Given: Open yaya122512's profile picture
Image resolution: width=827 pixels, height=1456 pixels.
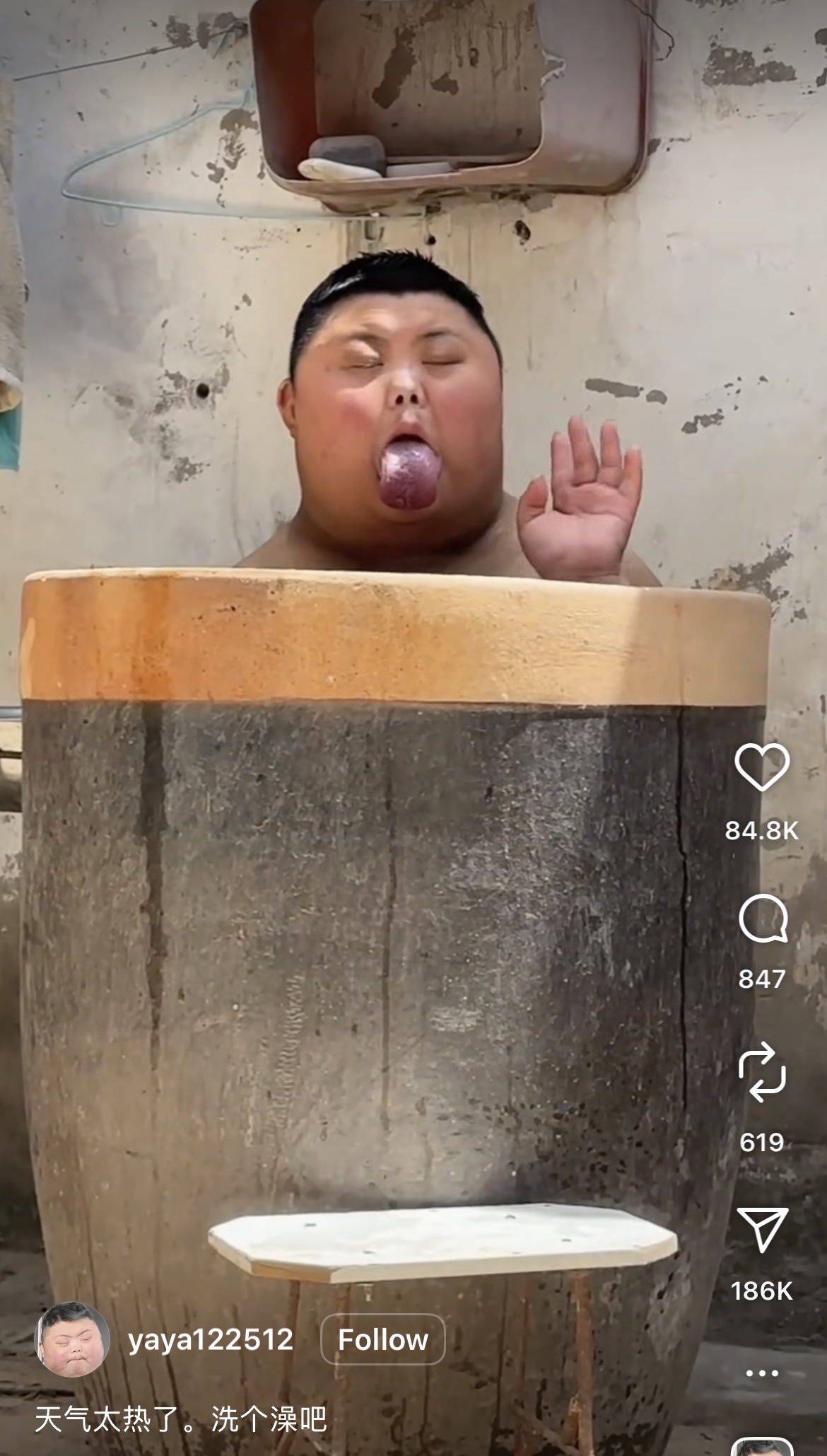Looking at the screenshot, I should (72, 1339).
